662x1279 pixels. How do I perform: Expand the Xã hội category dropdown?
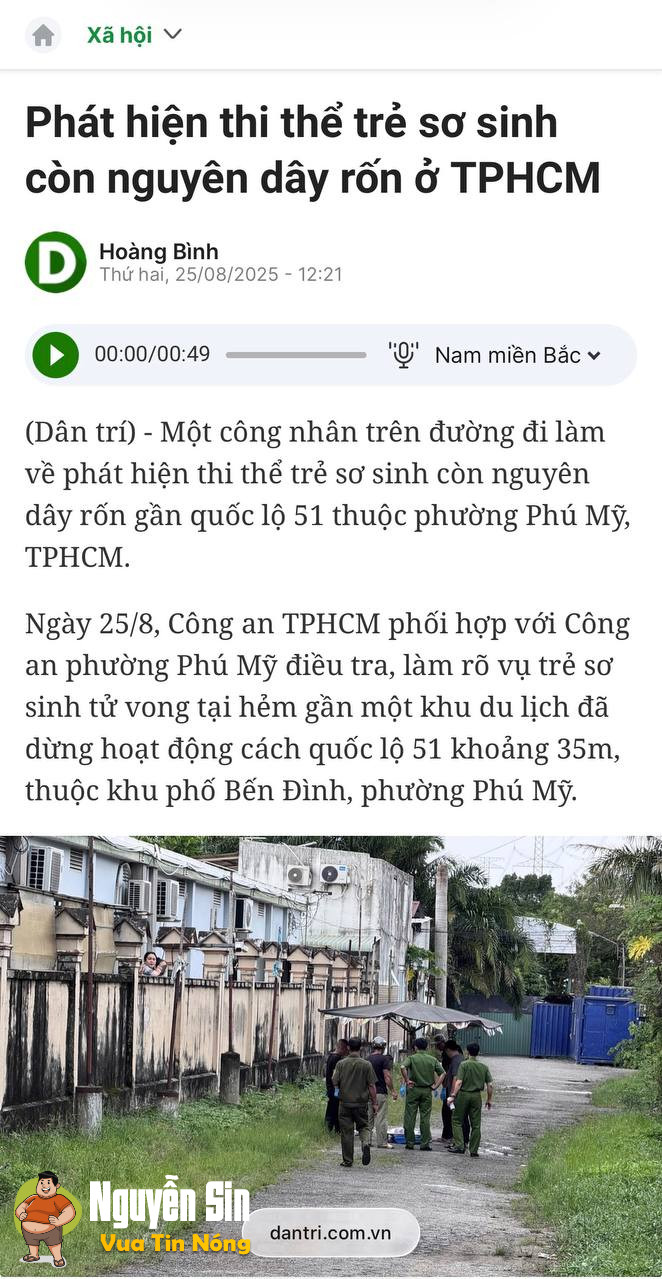[172, 34]
